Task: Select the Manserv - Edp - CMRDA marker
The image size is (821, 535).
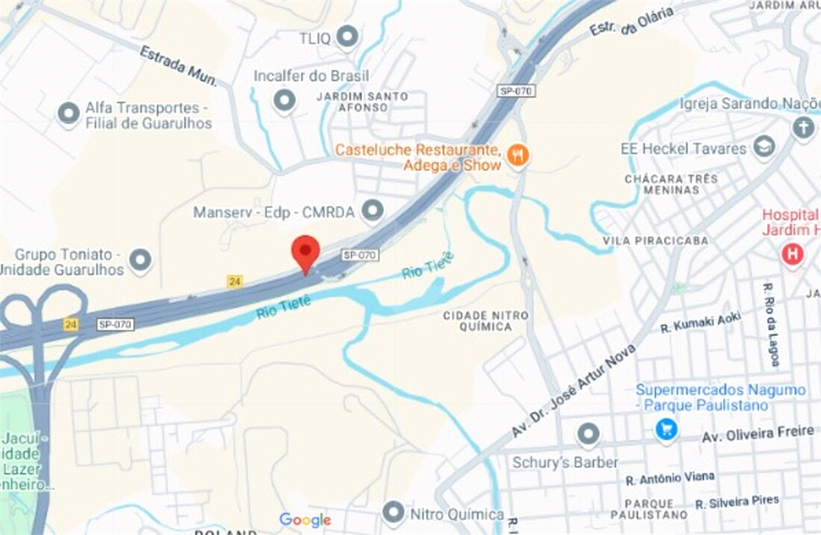Action: 372,211
